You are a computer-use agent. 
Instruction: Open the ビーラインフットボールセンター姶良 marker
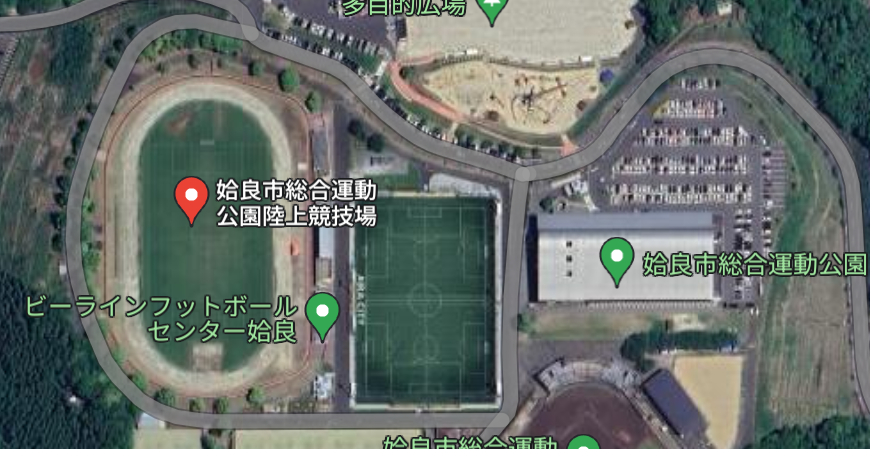pyautogui.click(x=322, y=314)
